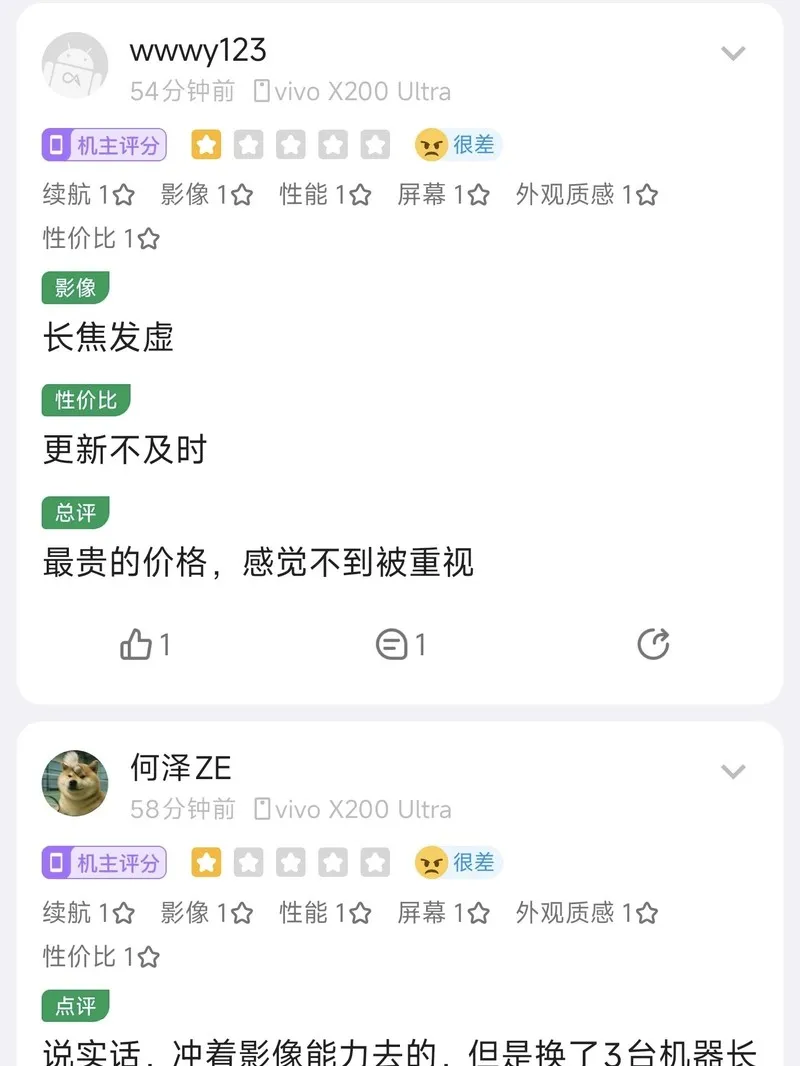Viewport: 800px width, 1066px height.
Task: Open wwwy123's vivo X200 Ultra device tag
Action: coord(352,92)
